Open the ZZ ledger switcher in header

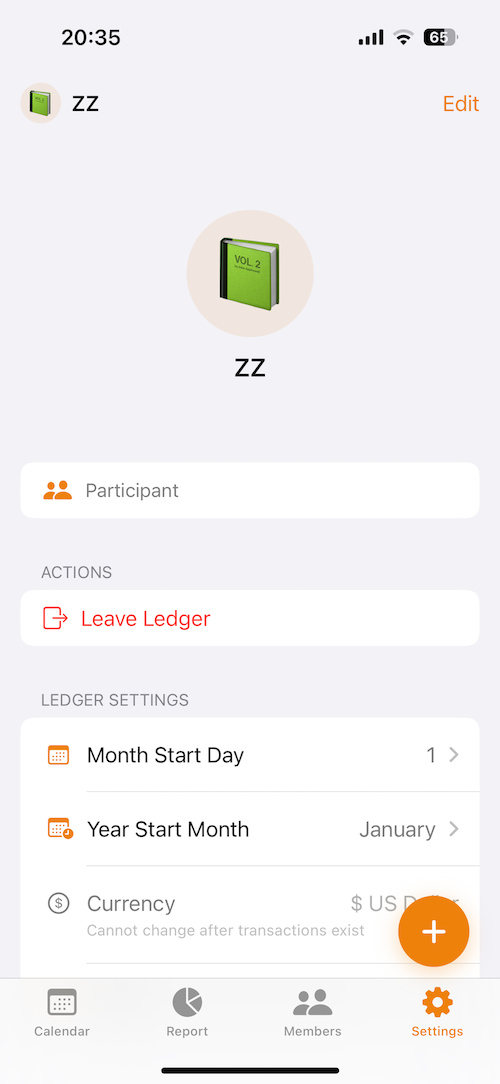(60, 104)
